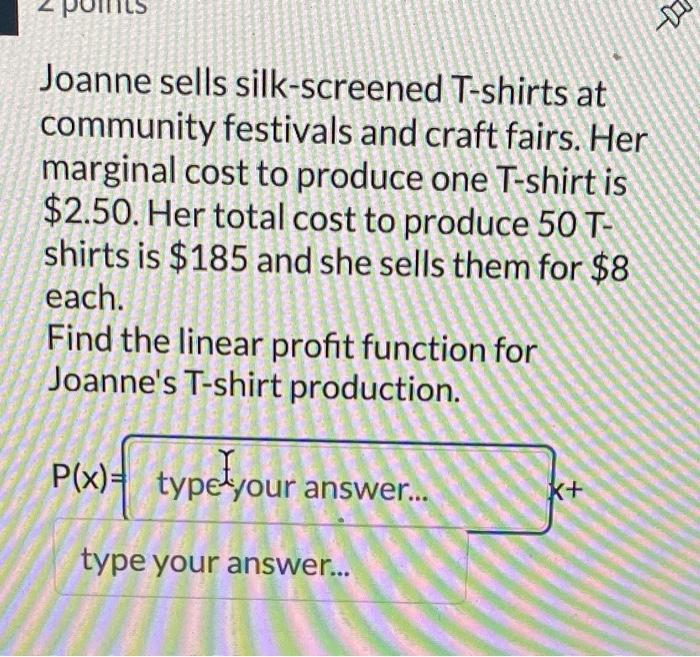Tap the constant term answer field
The image size is (700, 657).
click(260, 563)
